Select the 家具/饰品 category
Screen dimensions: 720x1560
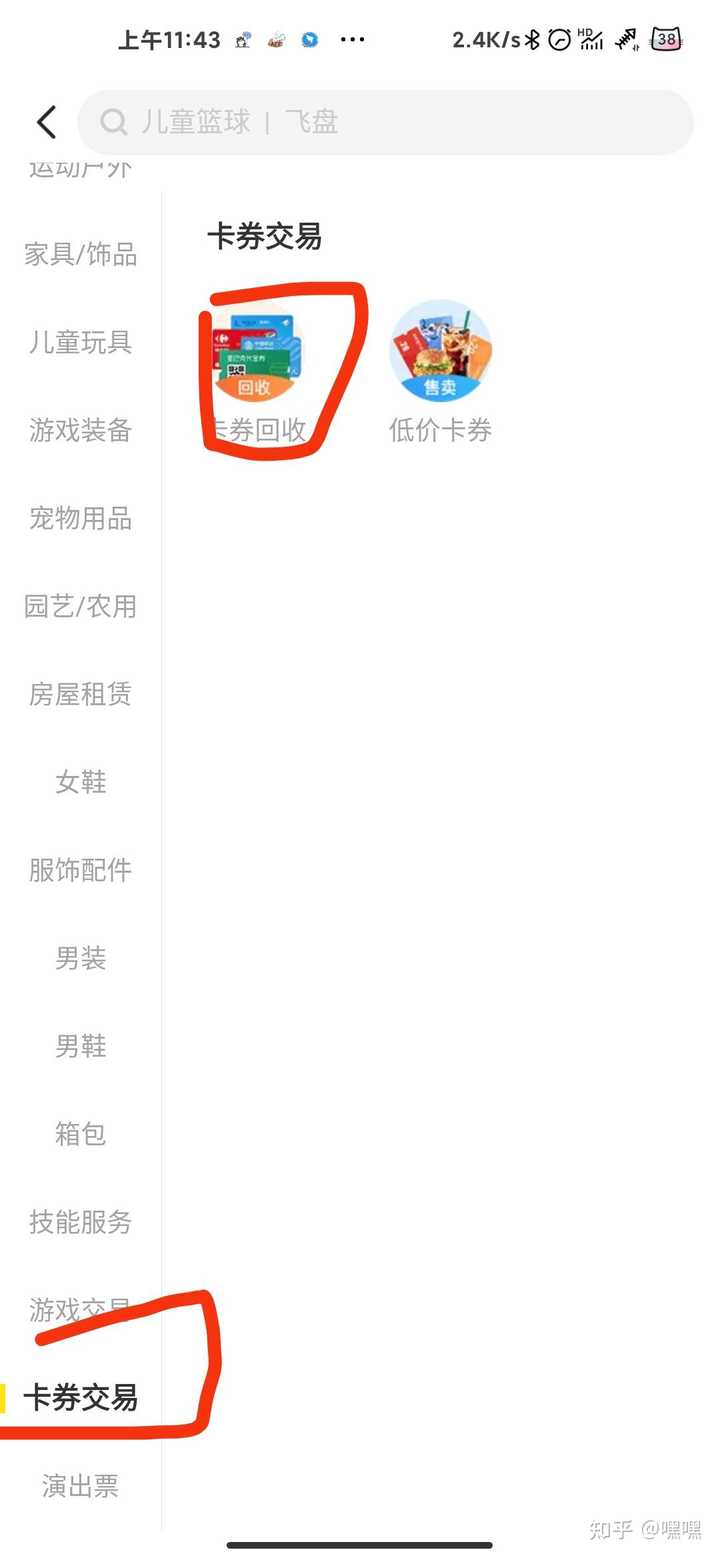80,254
